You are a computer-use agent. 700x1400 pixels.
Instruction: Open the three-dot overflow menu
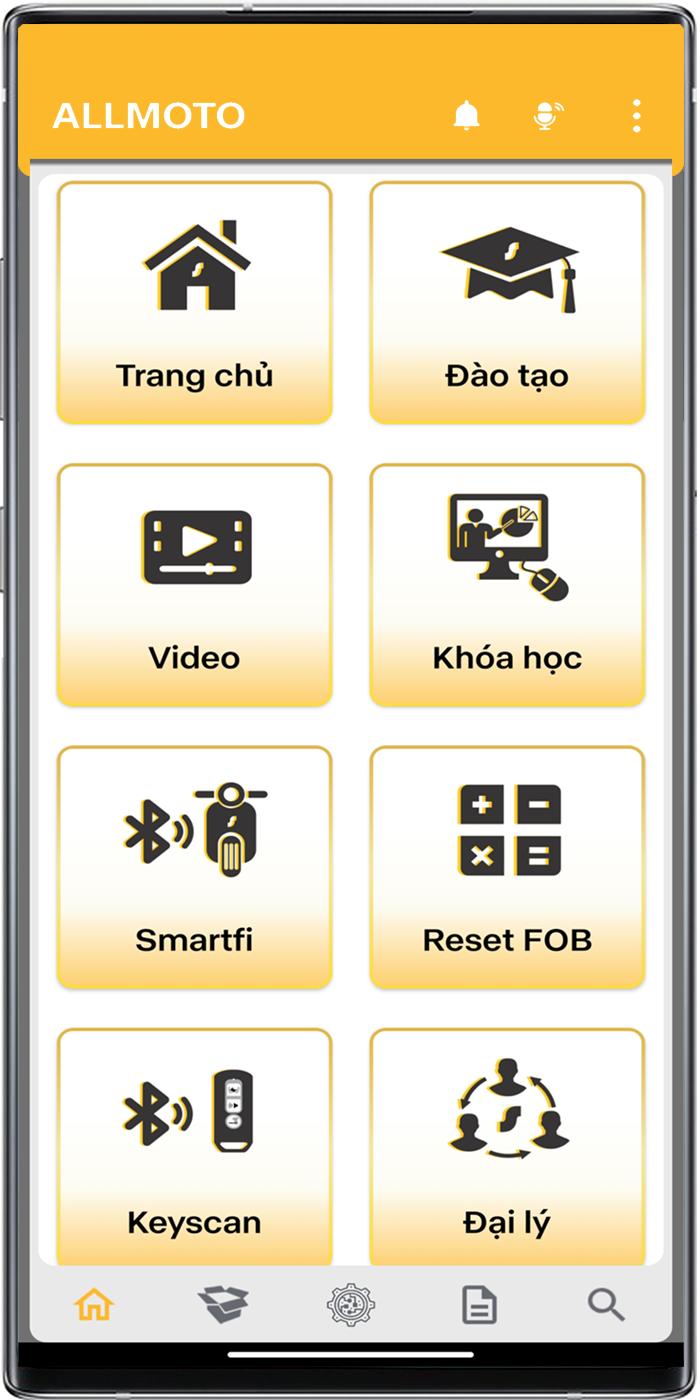637,116
